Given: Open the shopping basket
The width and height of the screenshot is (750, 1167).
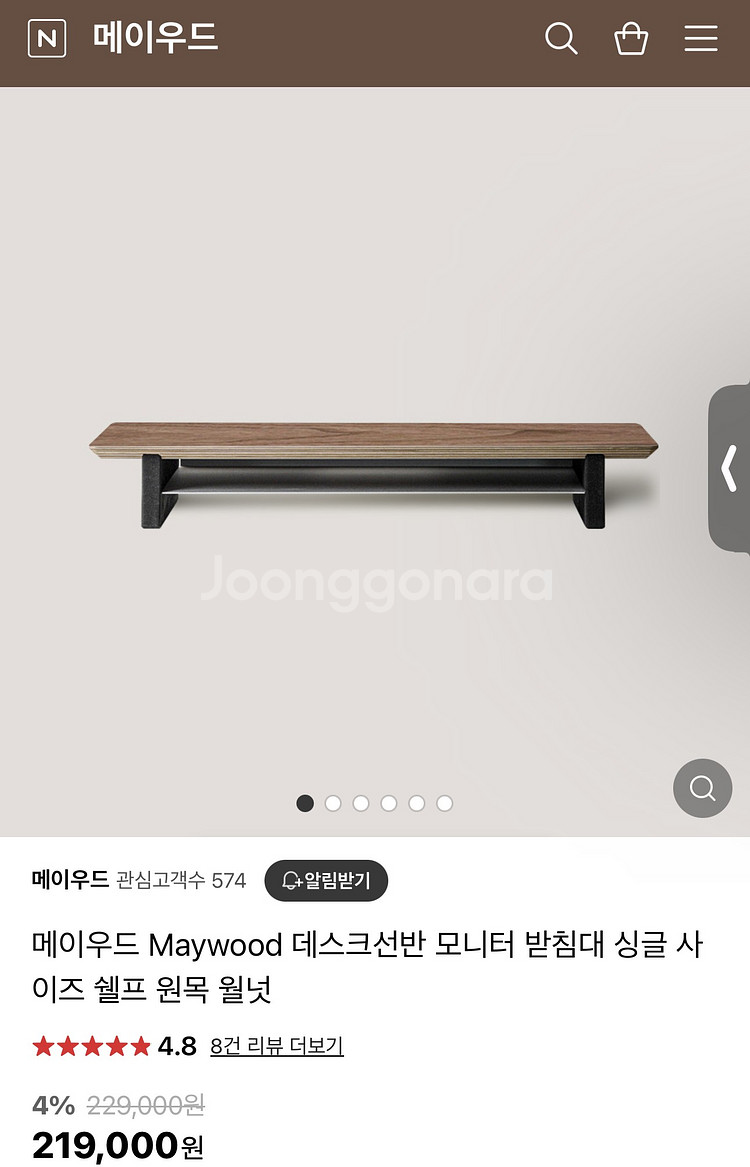Looking at the screenshot, I should 631,39.
